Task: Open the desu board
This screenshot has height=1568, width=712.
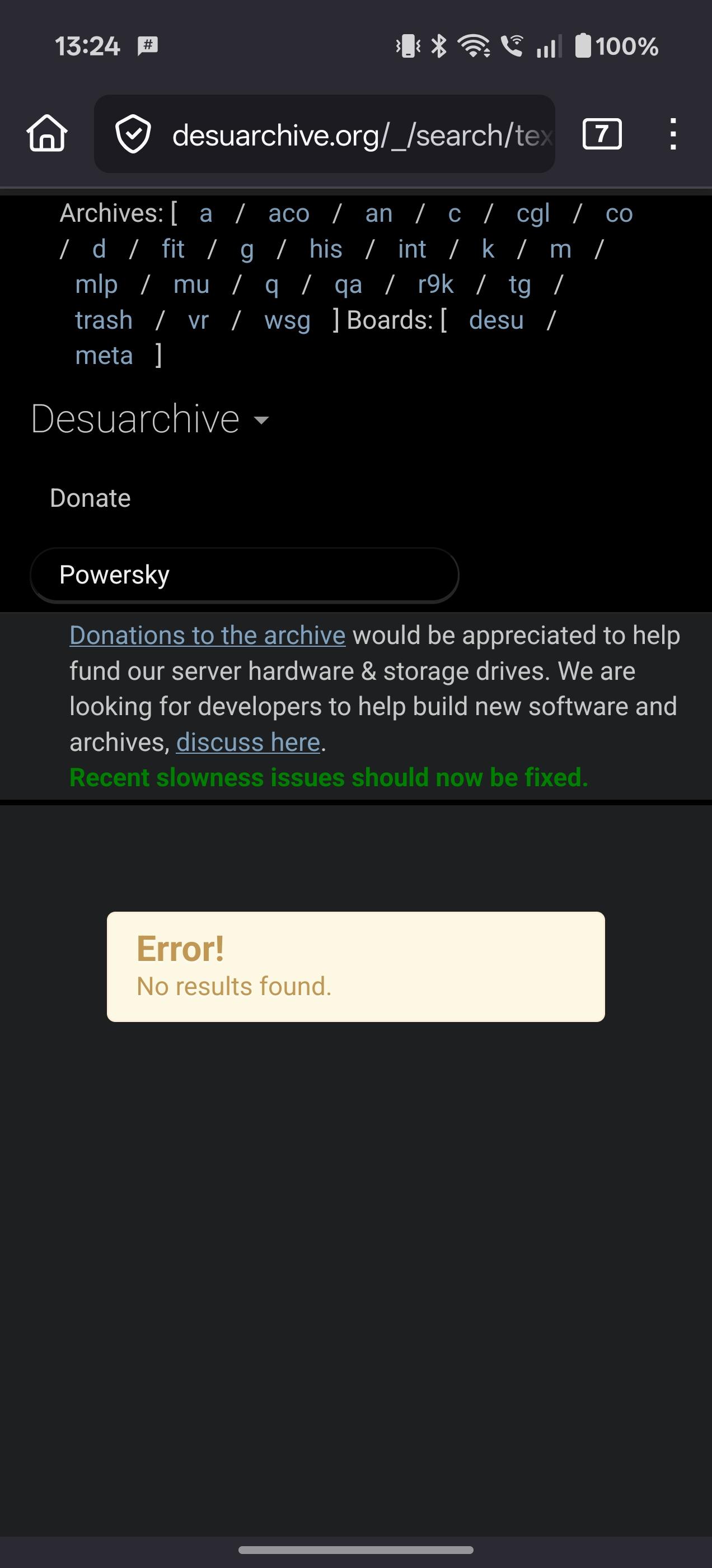Action: pos(496,320)
